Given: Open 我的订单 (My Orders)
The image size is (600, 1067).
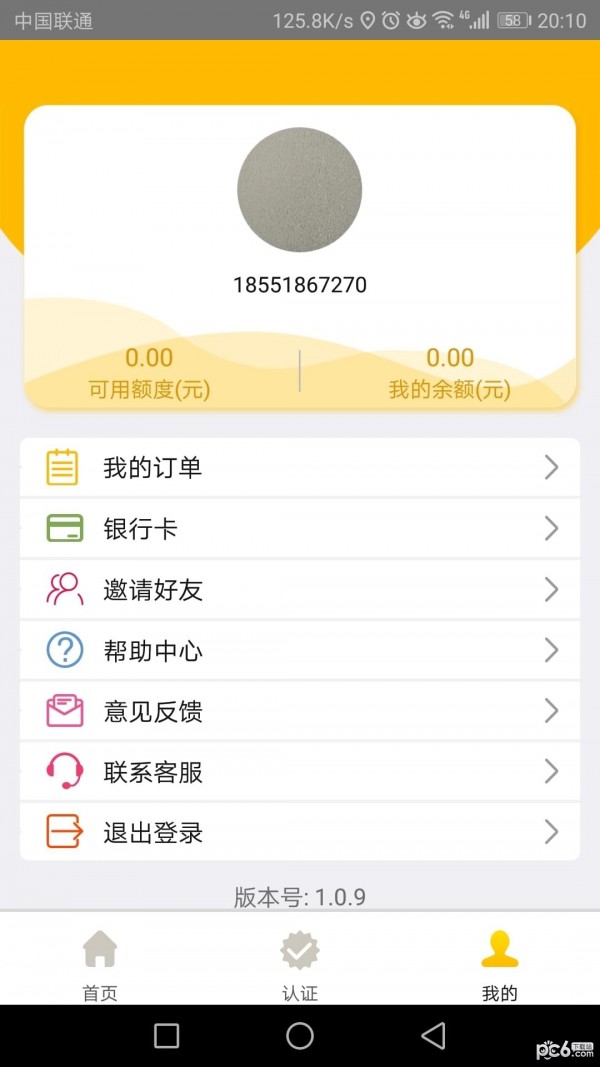Looking at the screenshot, I should [x=300, y=467].
